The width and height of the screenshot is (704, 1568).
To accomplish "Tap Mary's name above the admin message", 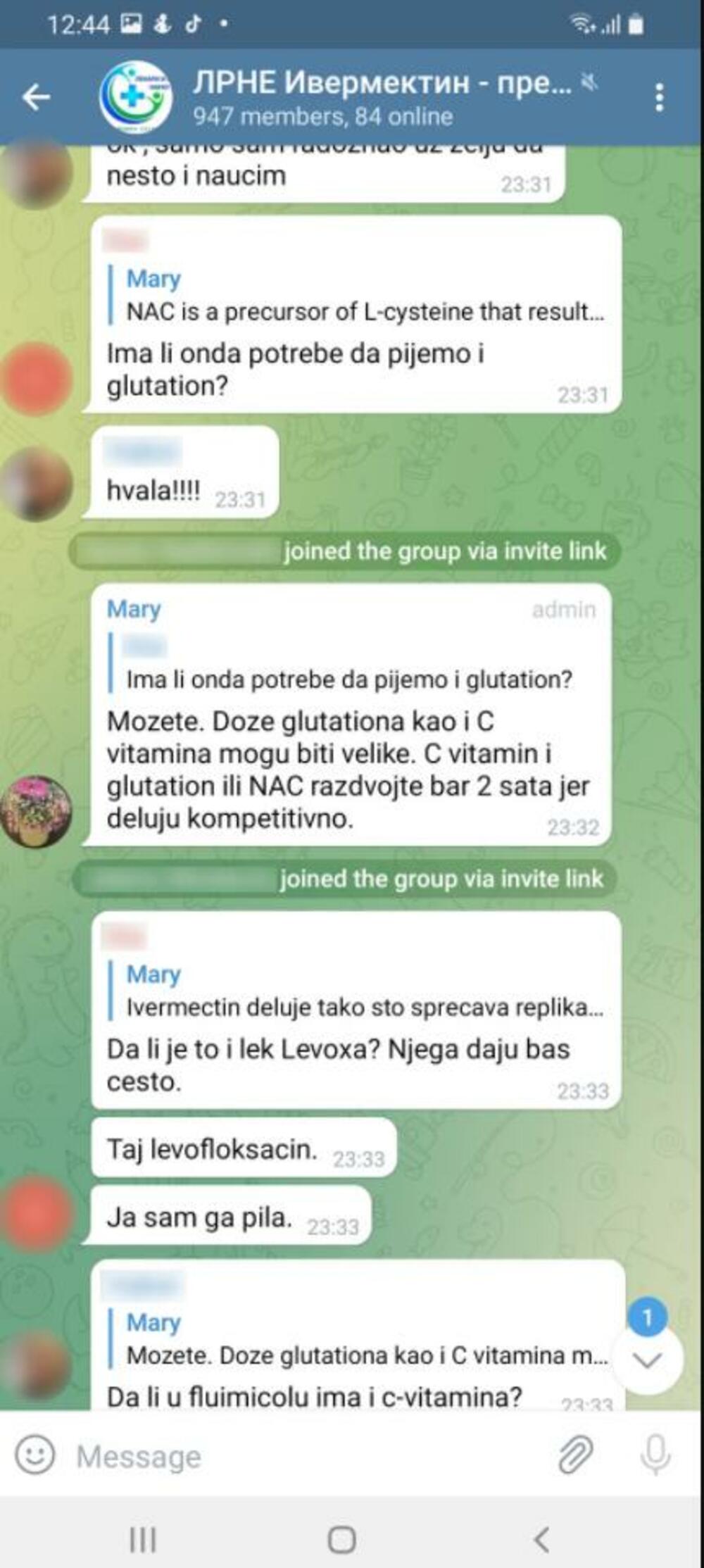I will click(134, 609).
